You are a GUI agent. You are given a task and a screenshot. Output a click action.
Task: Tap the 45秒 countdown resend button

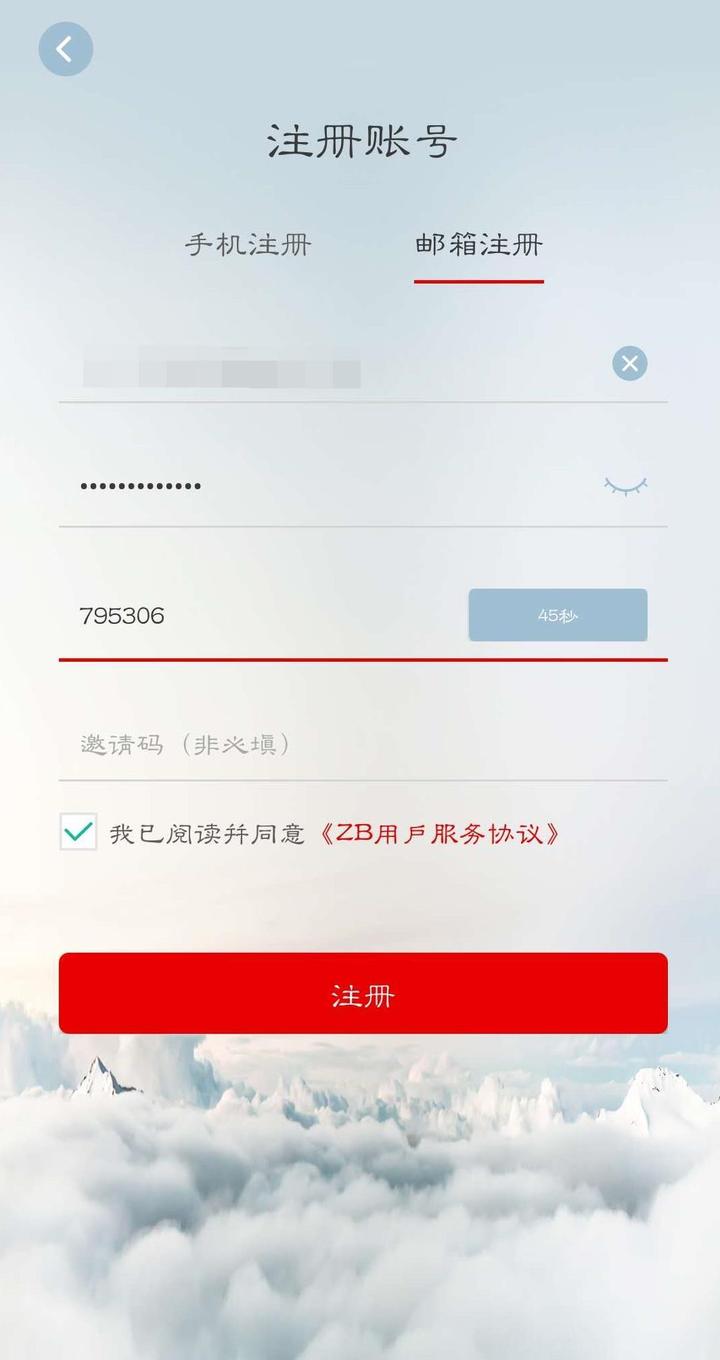coord(557,615)
